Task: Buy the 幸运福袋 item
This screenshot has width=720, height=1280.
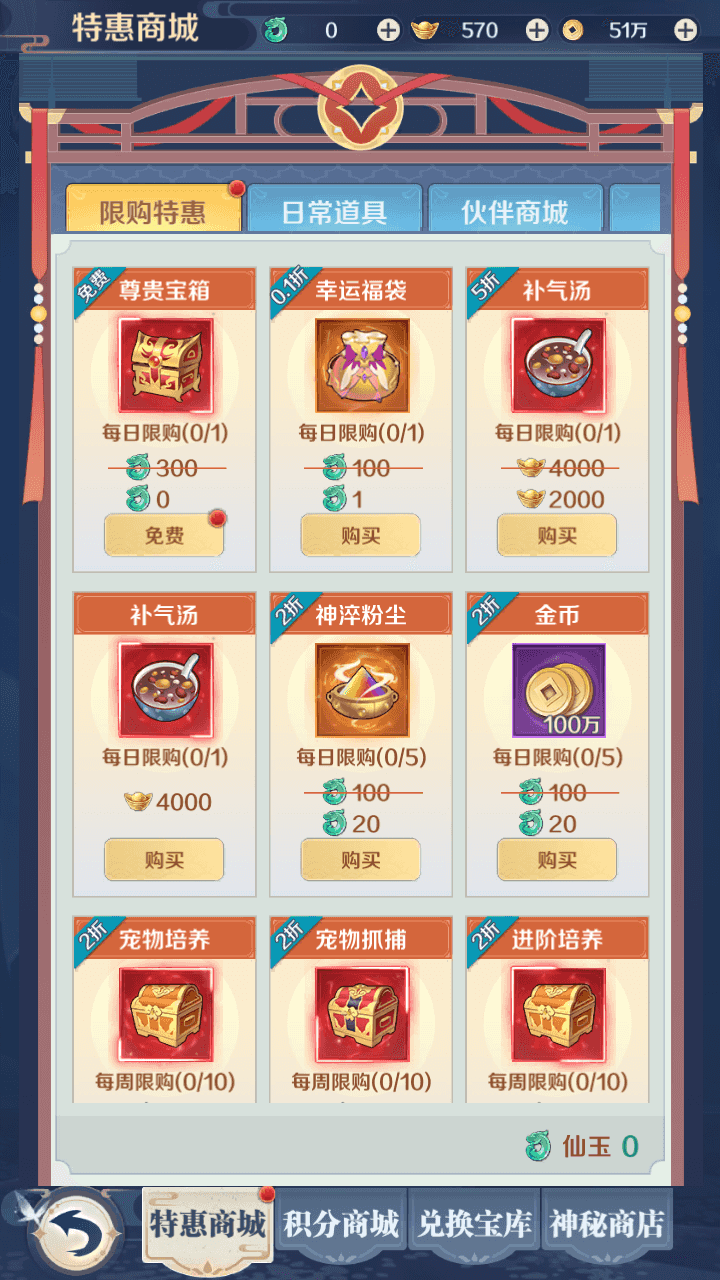Action: pyautogui.click(x=360, y=536)
